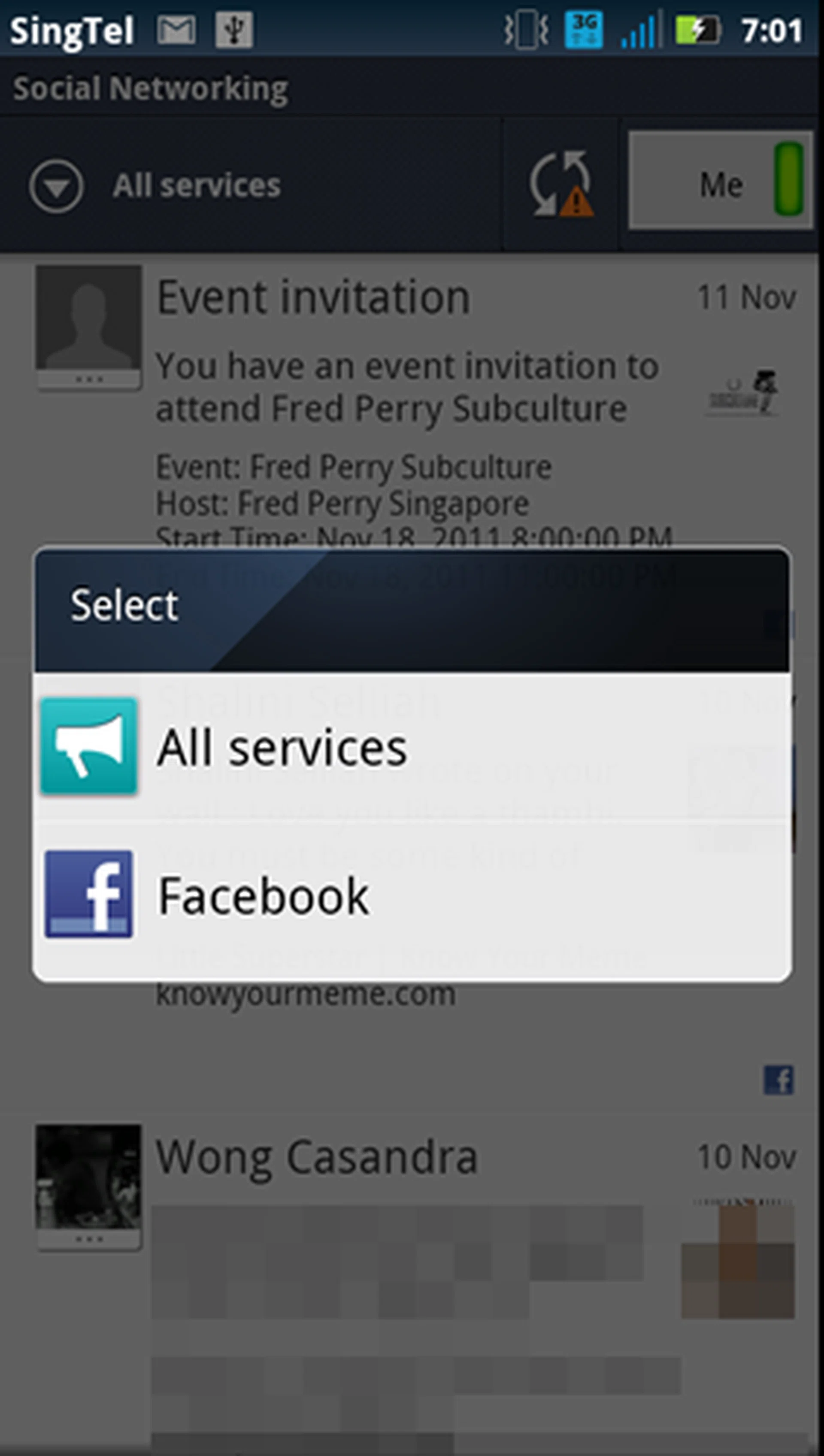Toggle the Me filter button
Screen dimensions: 824x1456
pyautogui.click(x=721, y=181)
